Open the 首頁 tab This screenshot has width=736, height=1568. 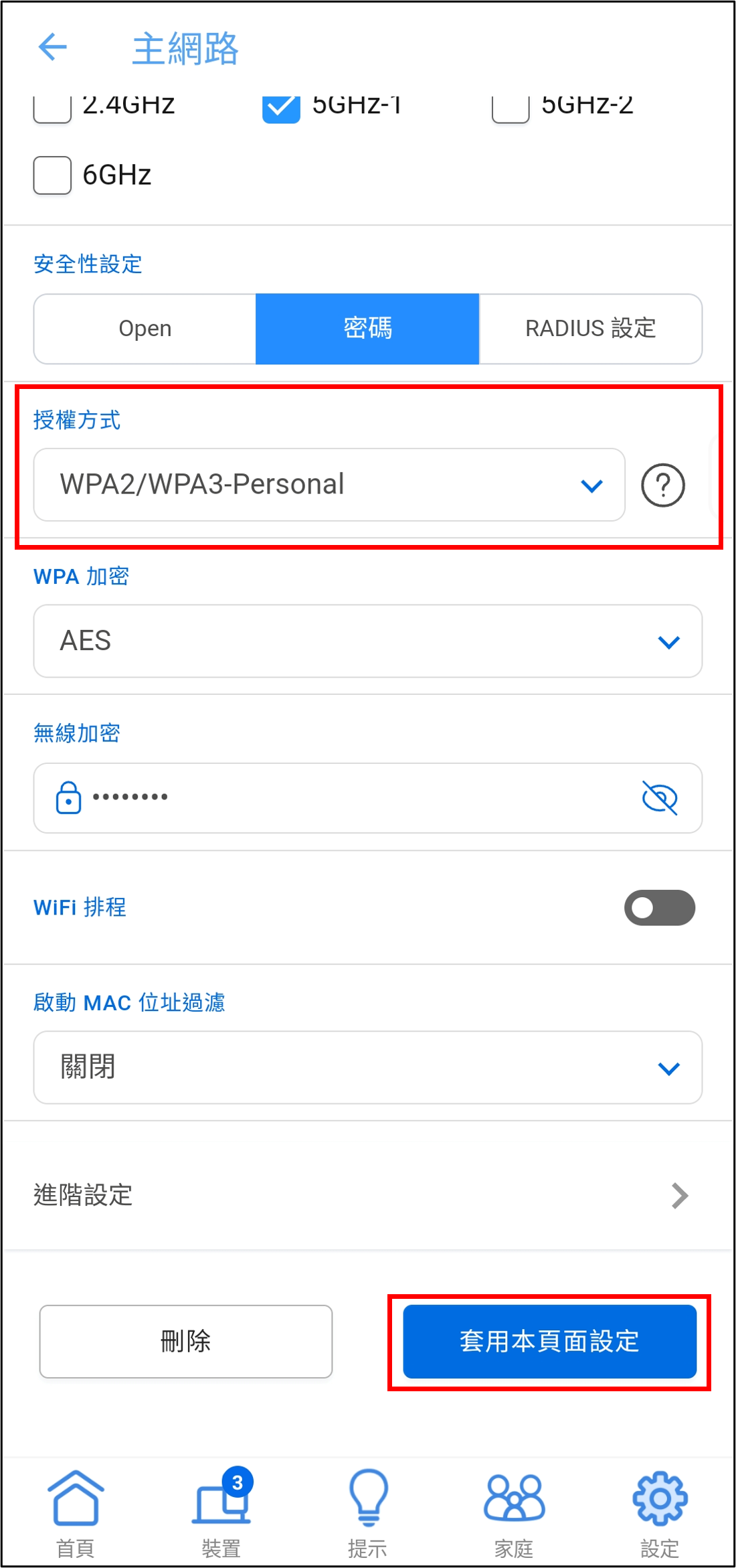click(75, 1511)
